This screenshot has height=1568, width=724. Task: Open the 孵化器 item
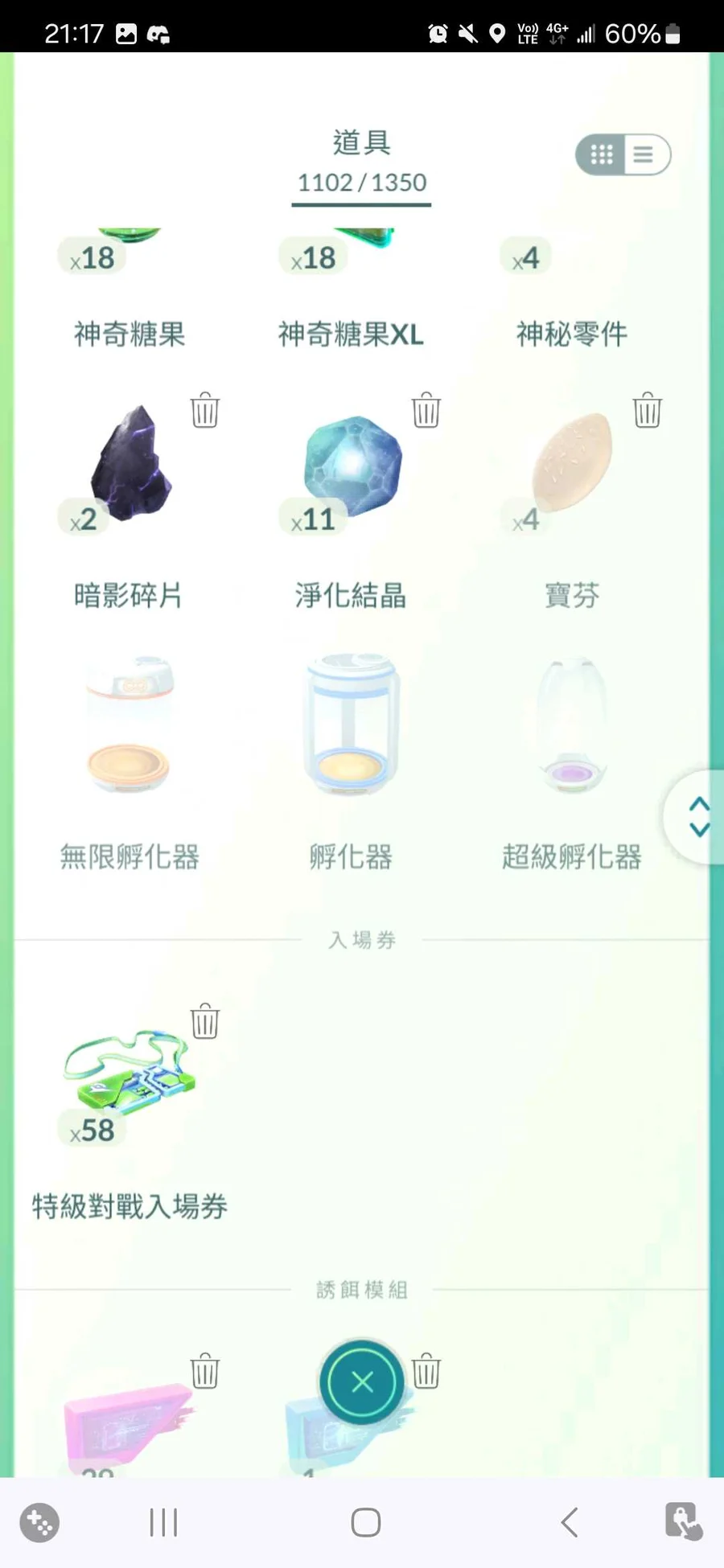[352, 728]
